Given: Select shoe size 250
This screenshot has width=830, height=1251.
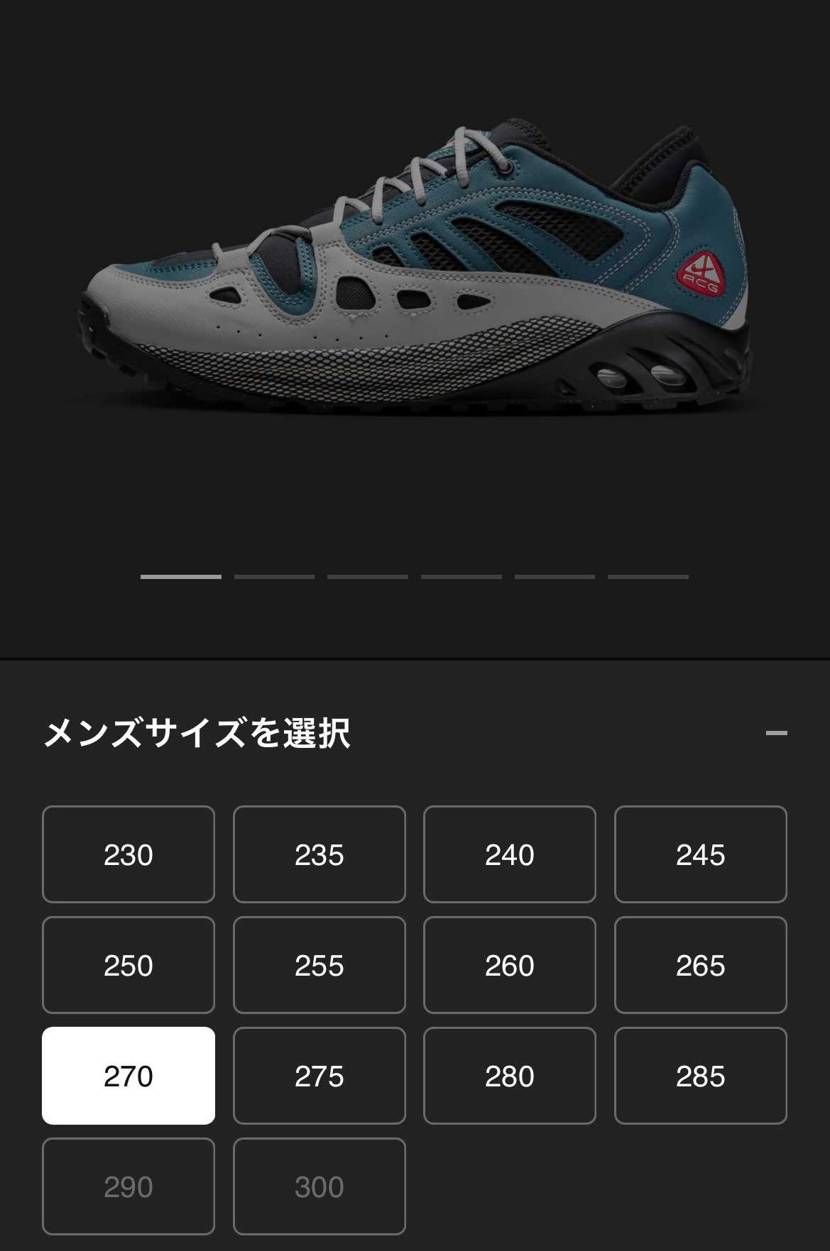Looking at the screenshot, I should click(128, 965).
